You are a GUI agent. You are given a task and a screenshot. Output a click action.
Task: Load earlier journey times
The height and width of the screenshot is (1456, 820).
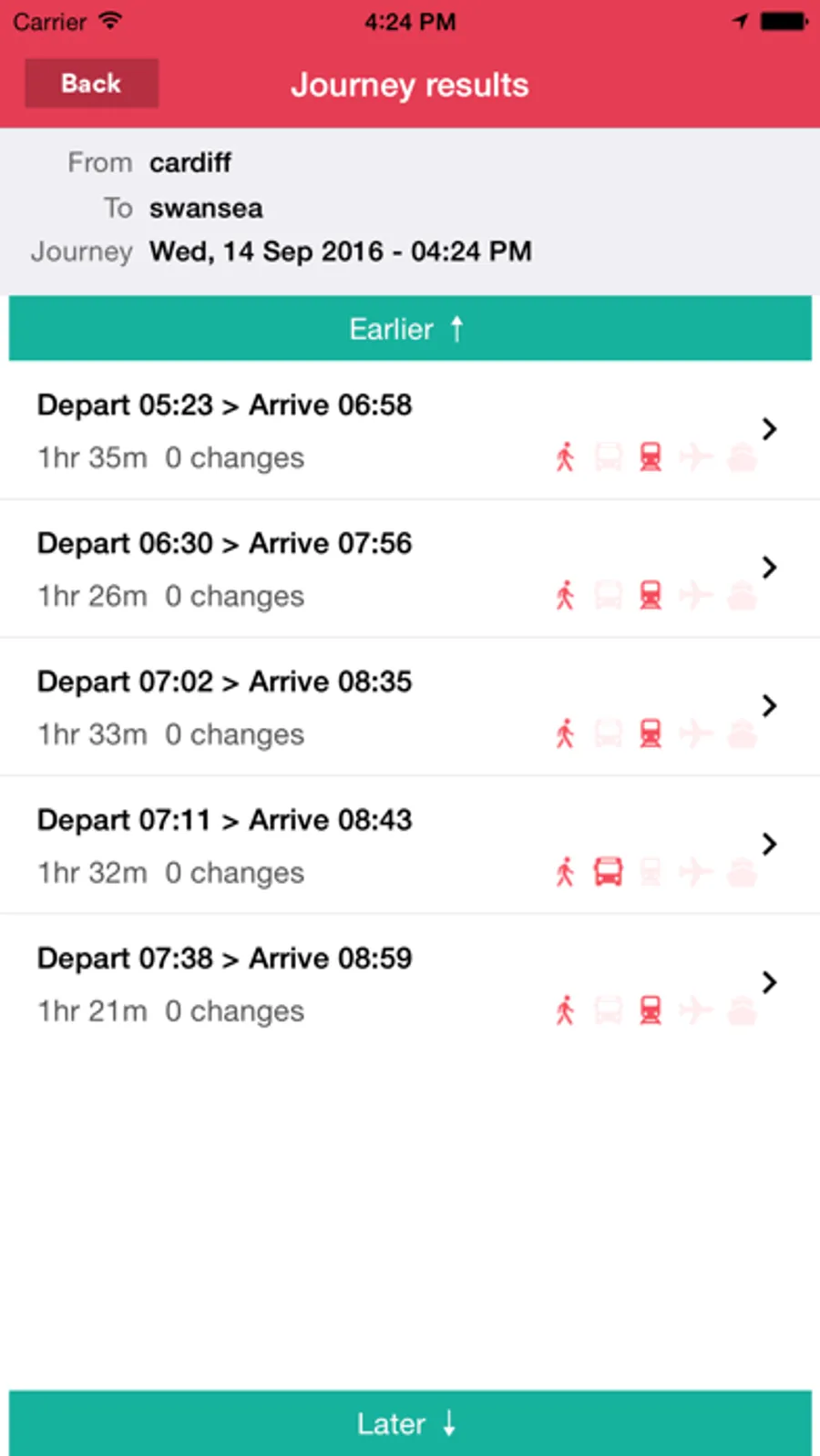click(x=410, y=328)
